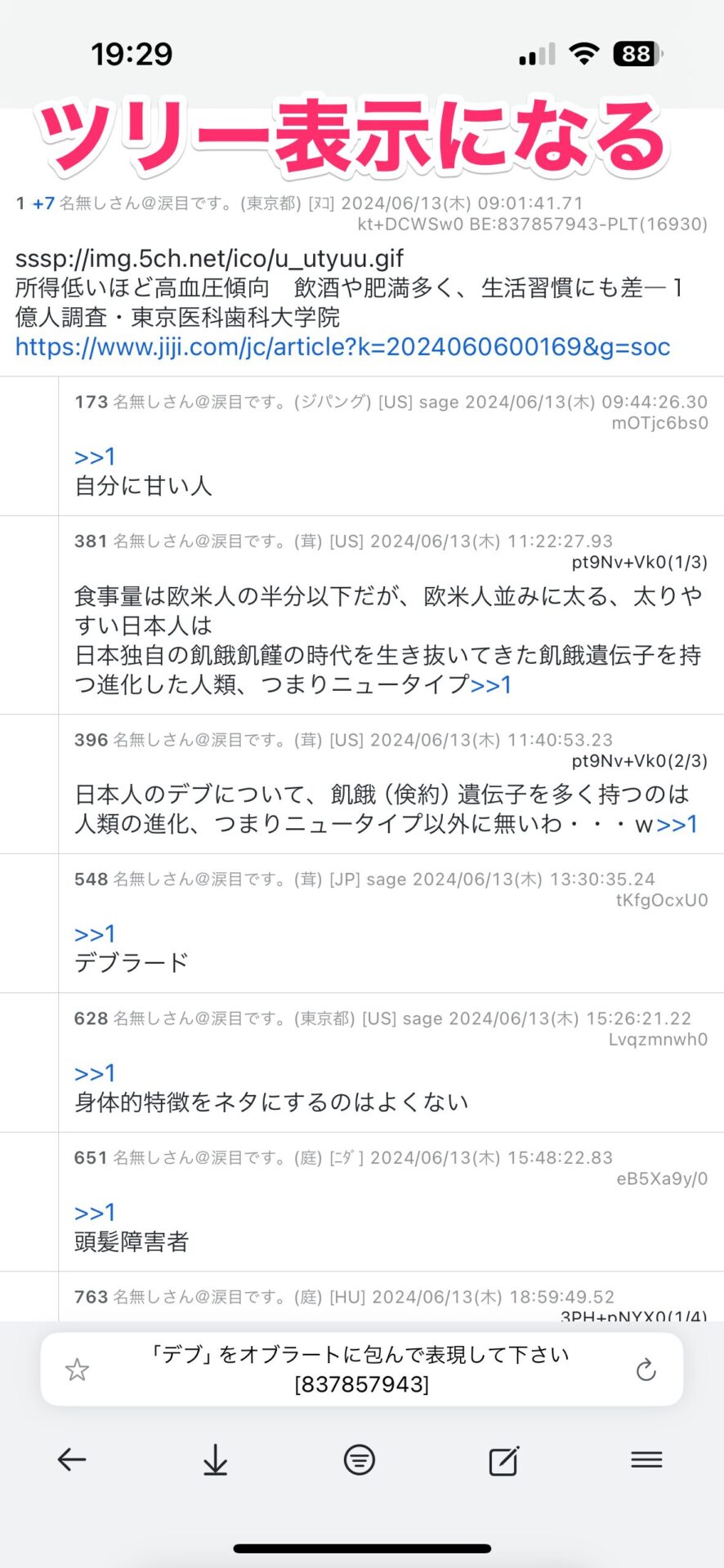Tap the clock showing 19:29
Screen dimensions: 724x1568
pos(131,54)
